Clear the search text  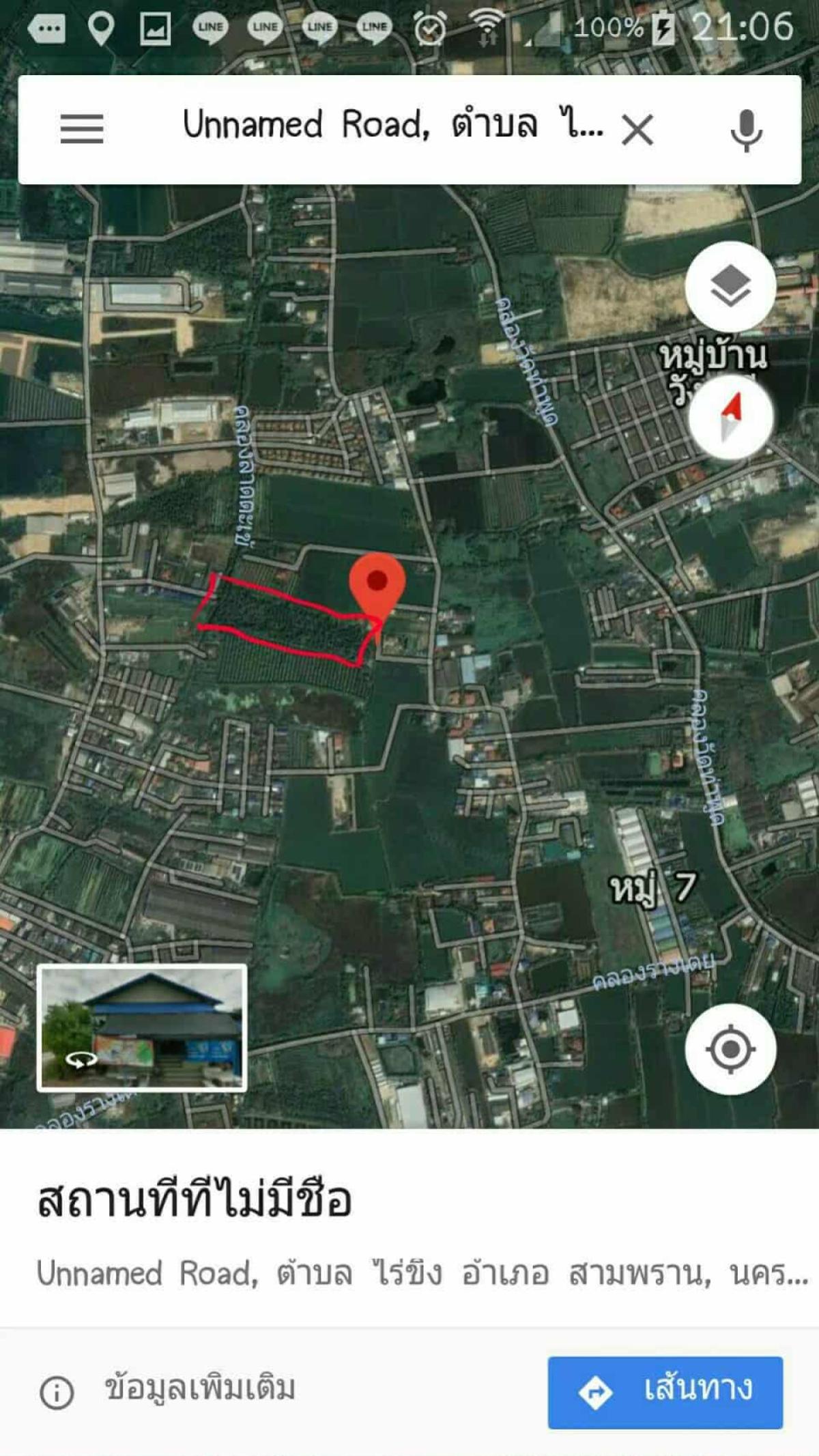pos(637,130)
